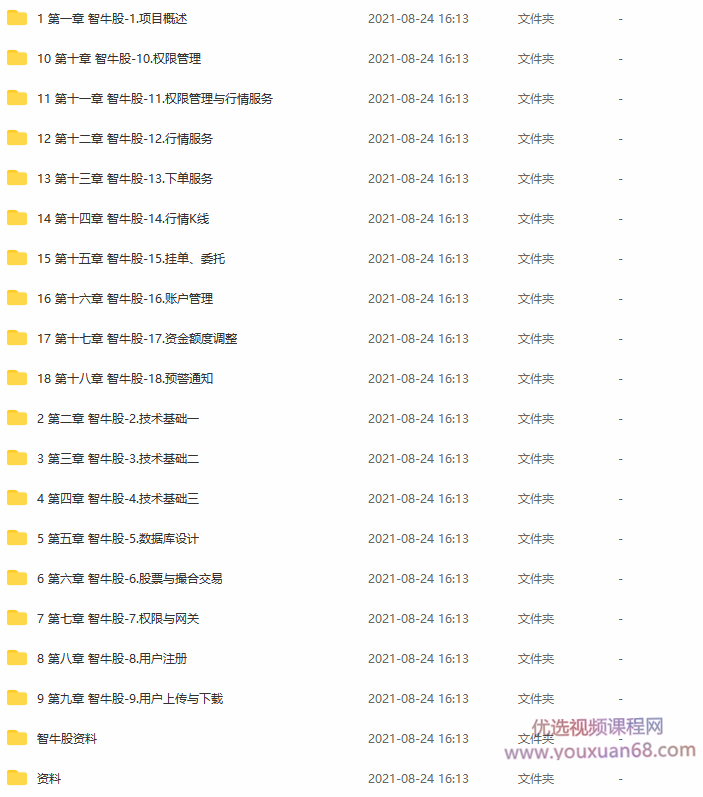Open folder 11 权限管理与行情服务
This screenshot has height=797, width=703.
155,99
